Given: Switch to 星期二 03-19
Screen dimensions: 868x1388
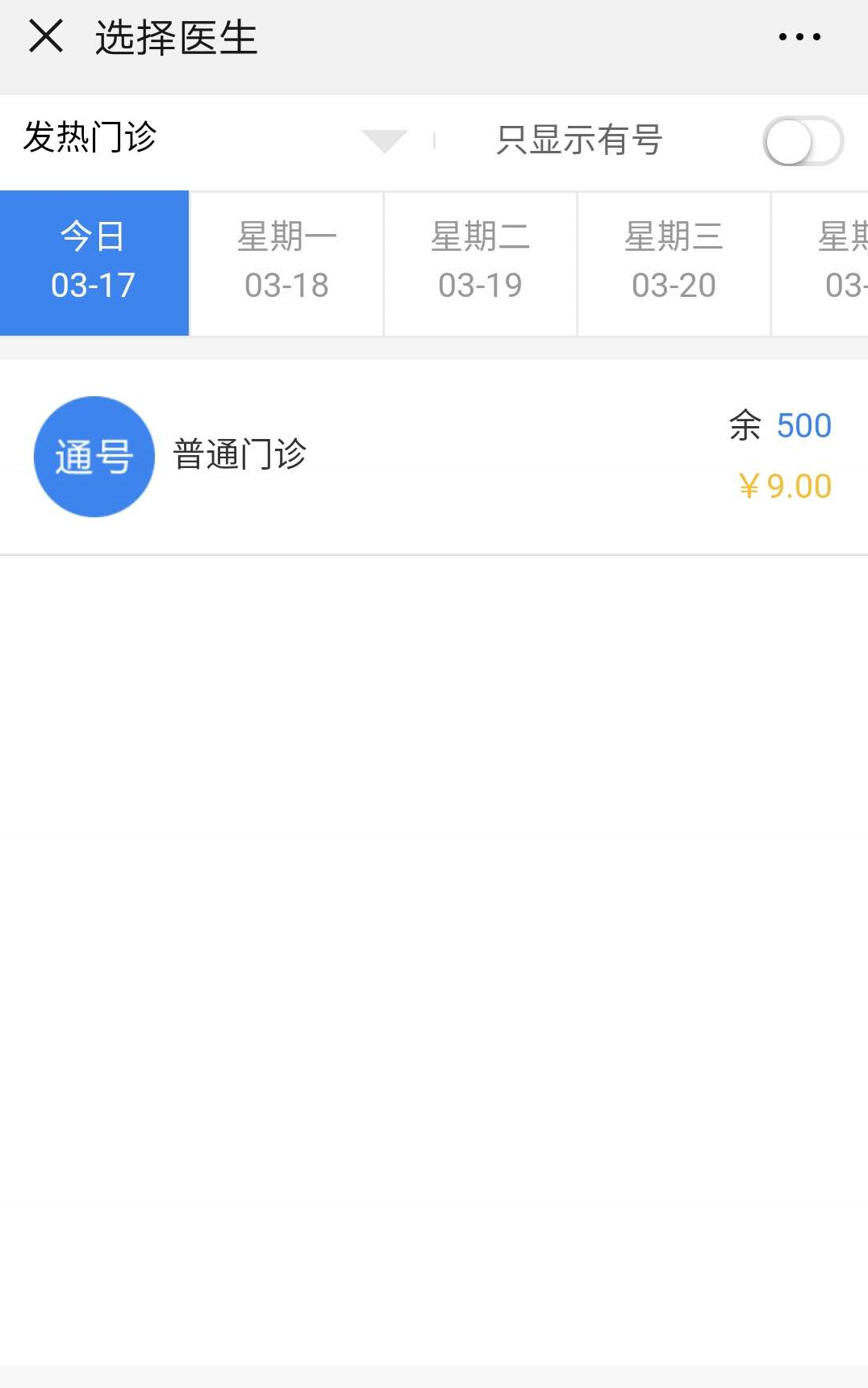Looking at the screenshot, I should click(x=480, y=262).
